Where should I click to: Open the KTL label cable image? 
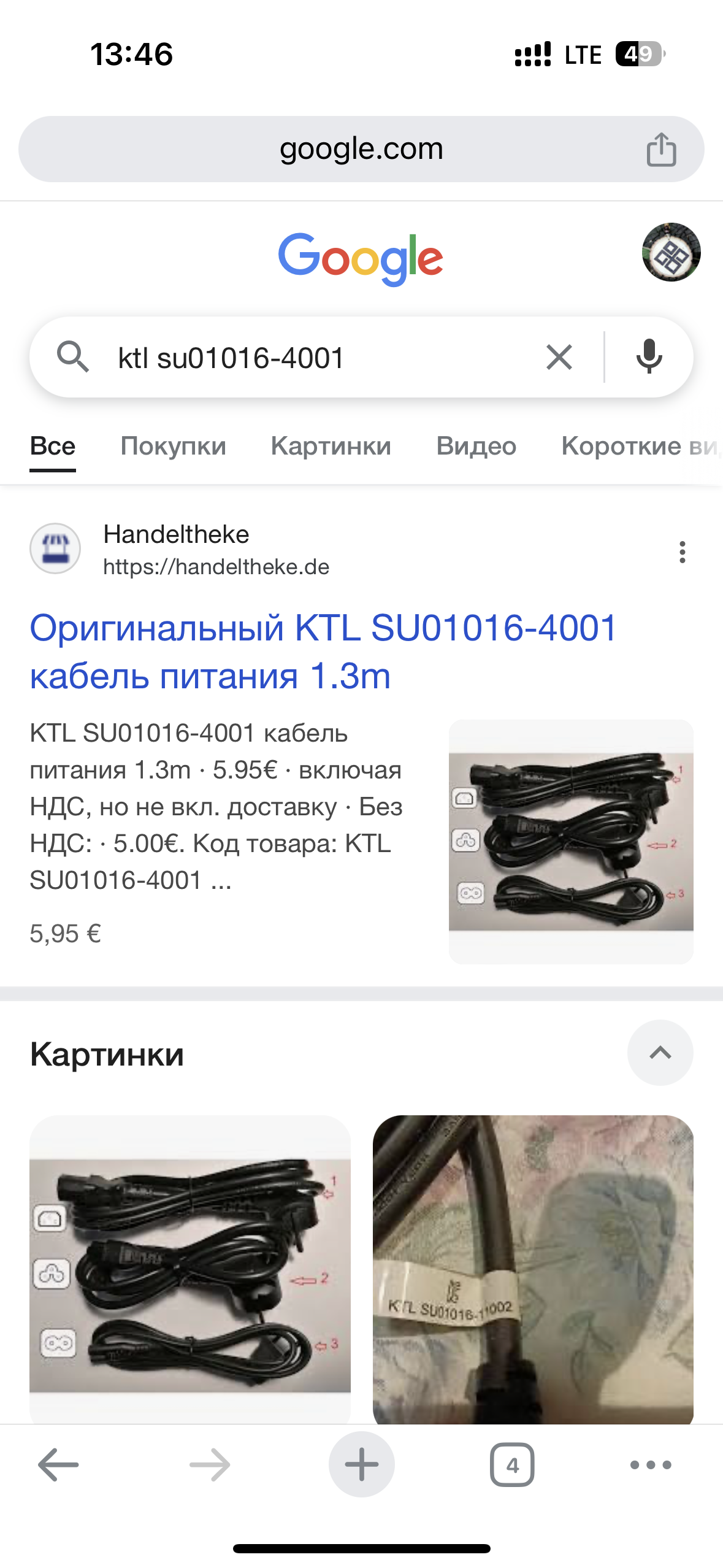pyautogui.click(x=532, y=1270)
